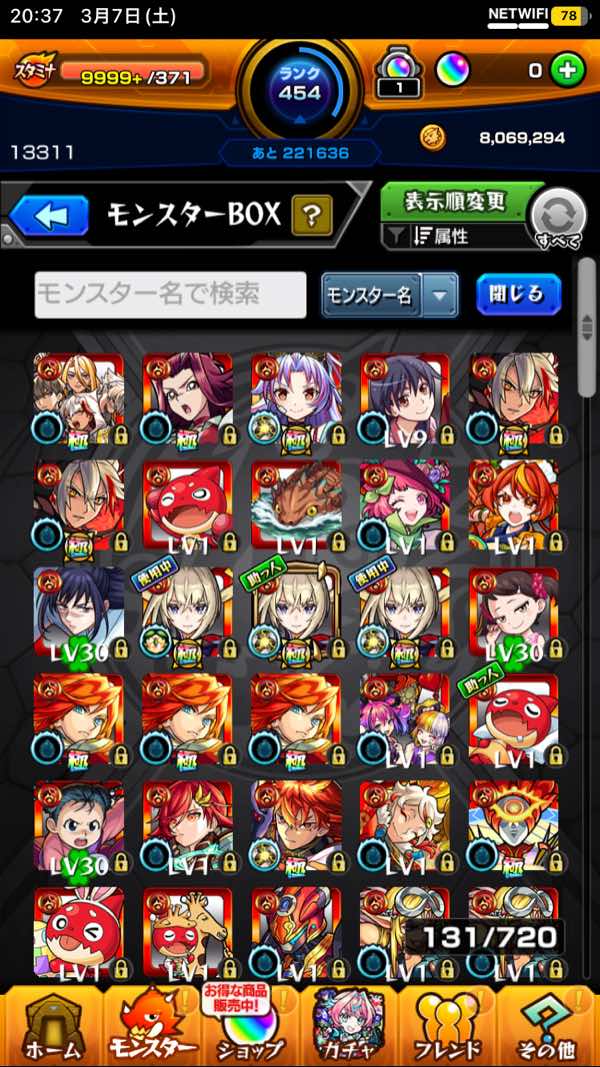Open the yellow question mark help
This screenshot has height=1067, width=600.
(312, 215)
